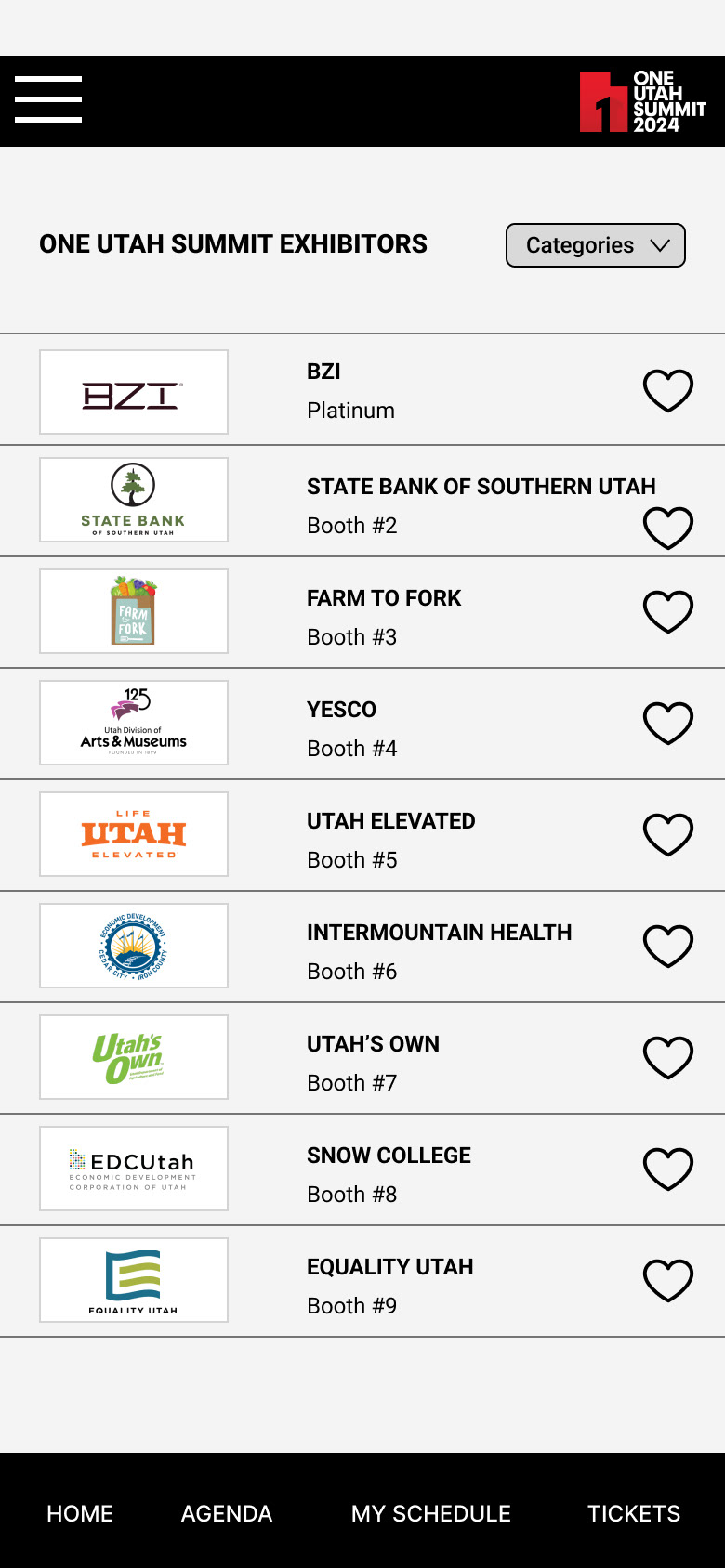The image size is (725, 1568).
Task: Expand the Categories dropdown
Action: point(595,245)
